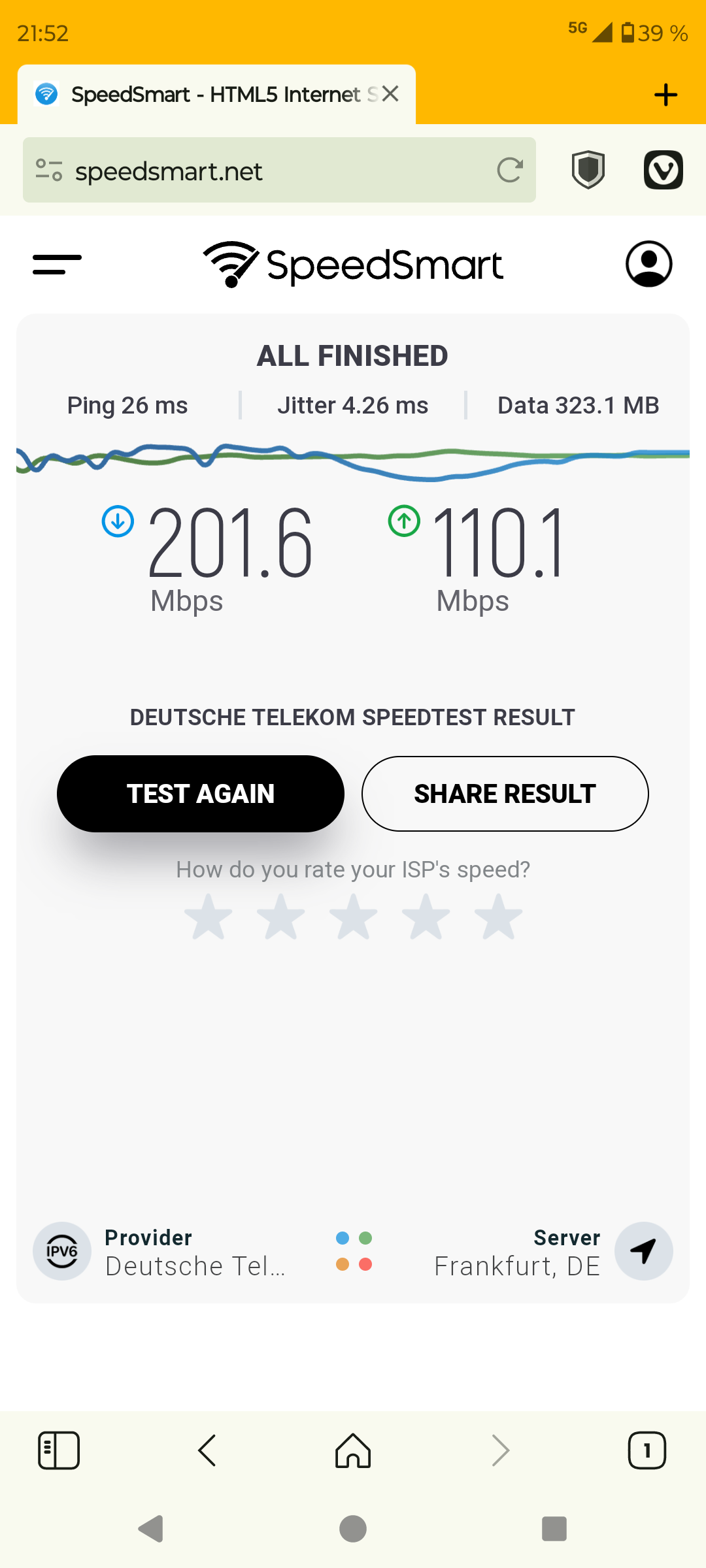Open SpeedSmart hamburger menu
Image resolution: width=706 pixels, height=1568 pixels.
click(x=58, y=265)
